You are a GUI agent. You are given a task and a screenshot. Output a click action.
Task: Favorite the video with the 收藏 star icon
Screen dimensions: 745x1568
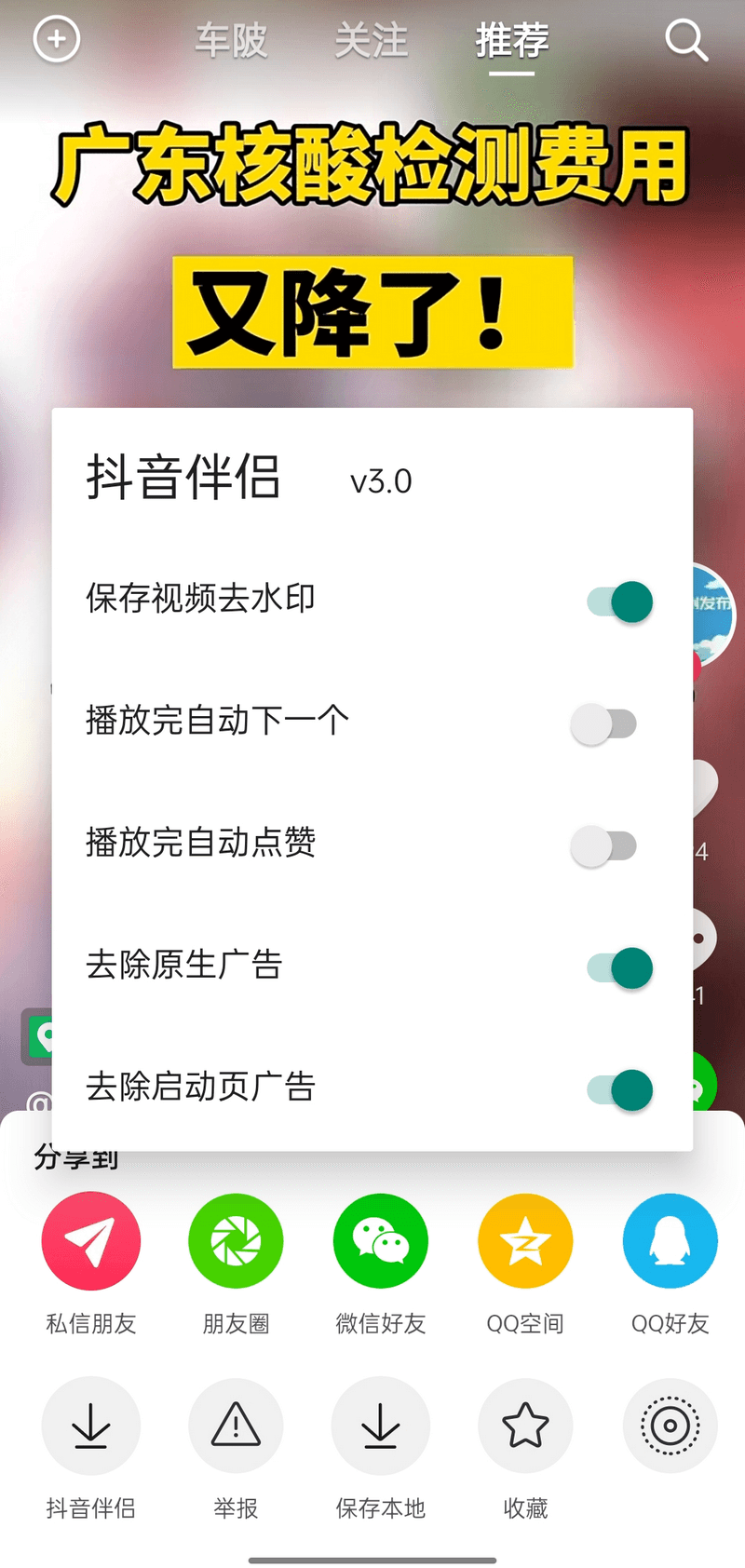pos(524,1426)
